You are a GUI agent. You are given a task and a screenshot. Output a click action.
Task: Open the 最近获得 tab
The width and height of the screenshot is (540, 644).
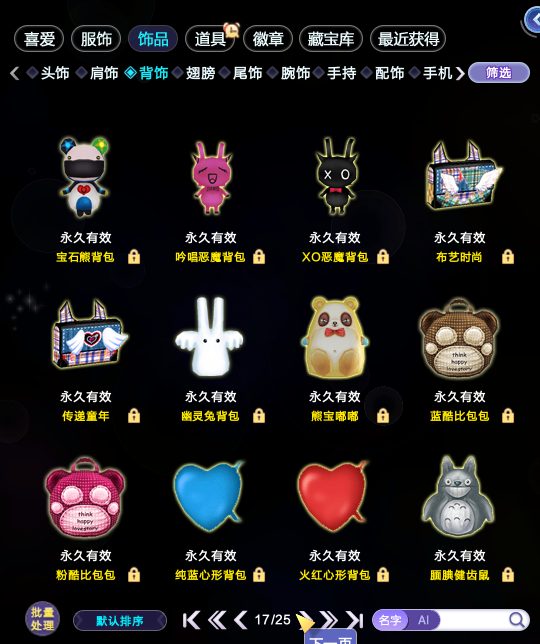point(408,39)
